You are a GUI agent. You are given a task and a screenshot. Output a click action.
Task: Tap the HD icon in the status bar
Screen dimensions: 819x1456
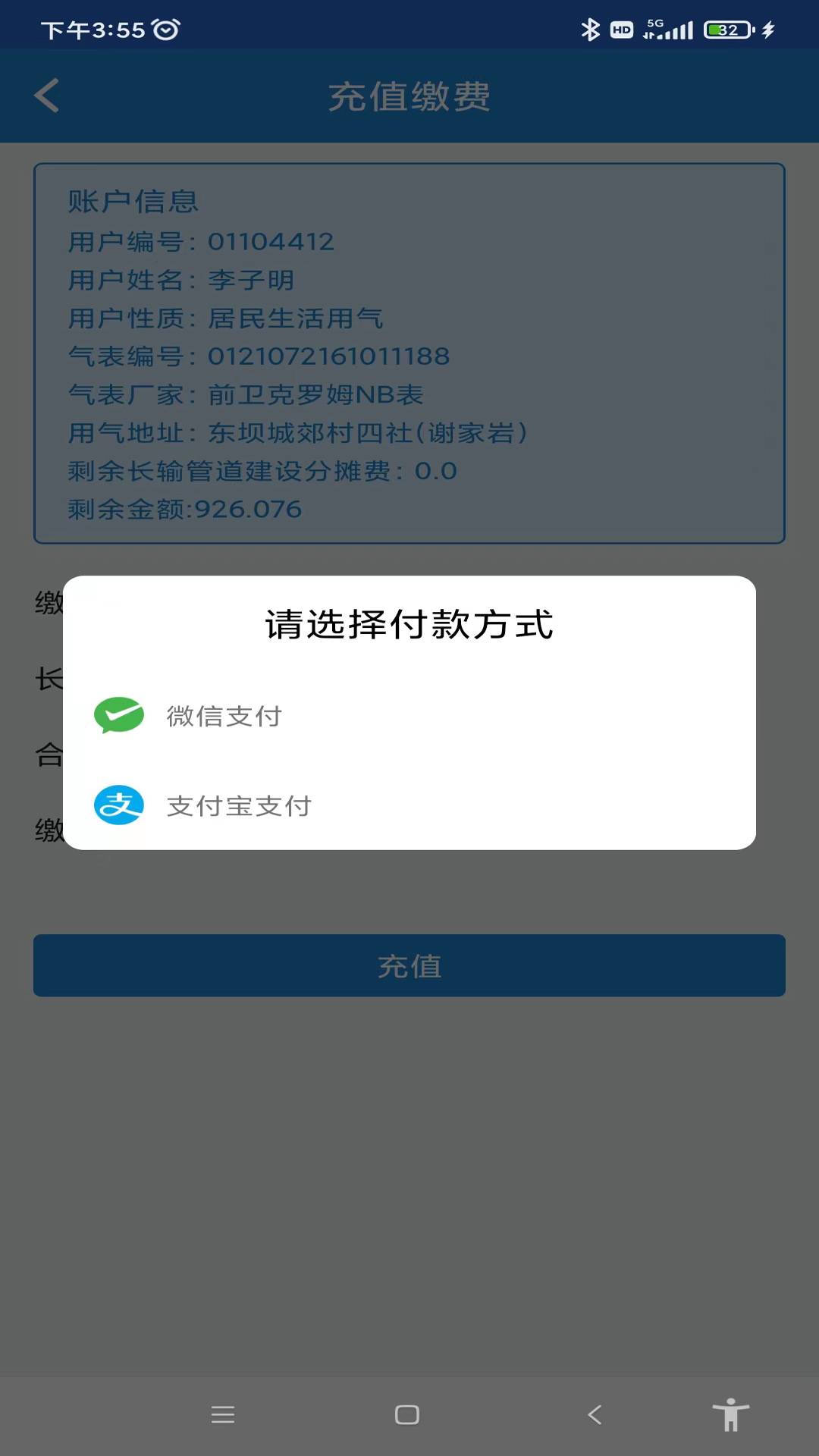tap(622, 29)
